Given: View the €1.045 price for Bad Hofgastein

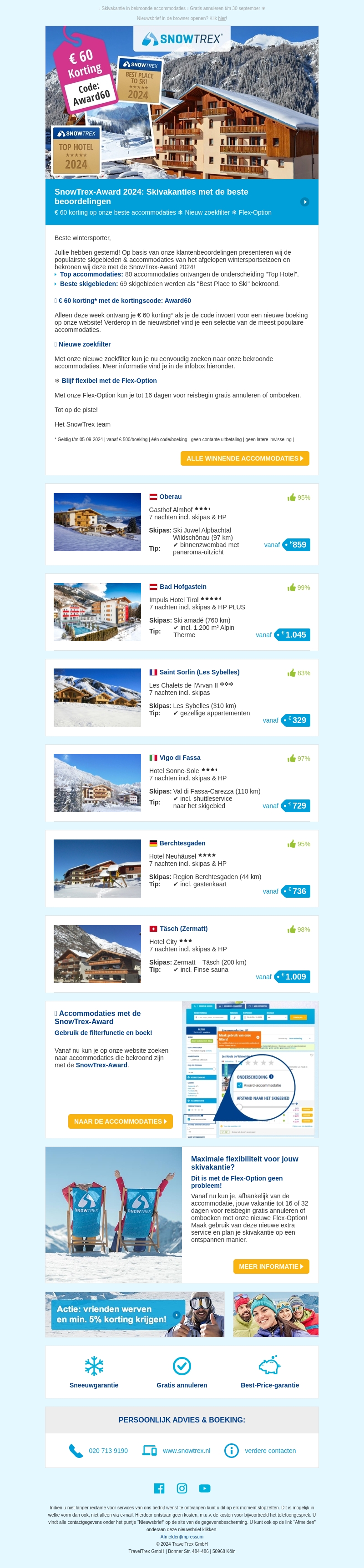Looking at the screenshot, I should (293, 635).
